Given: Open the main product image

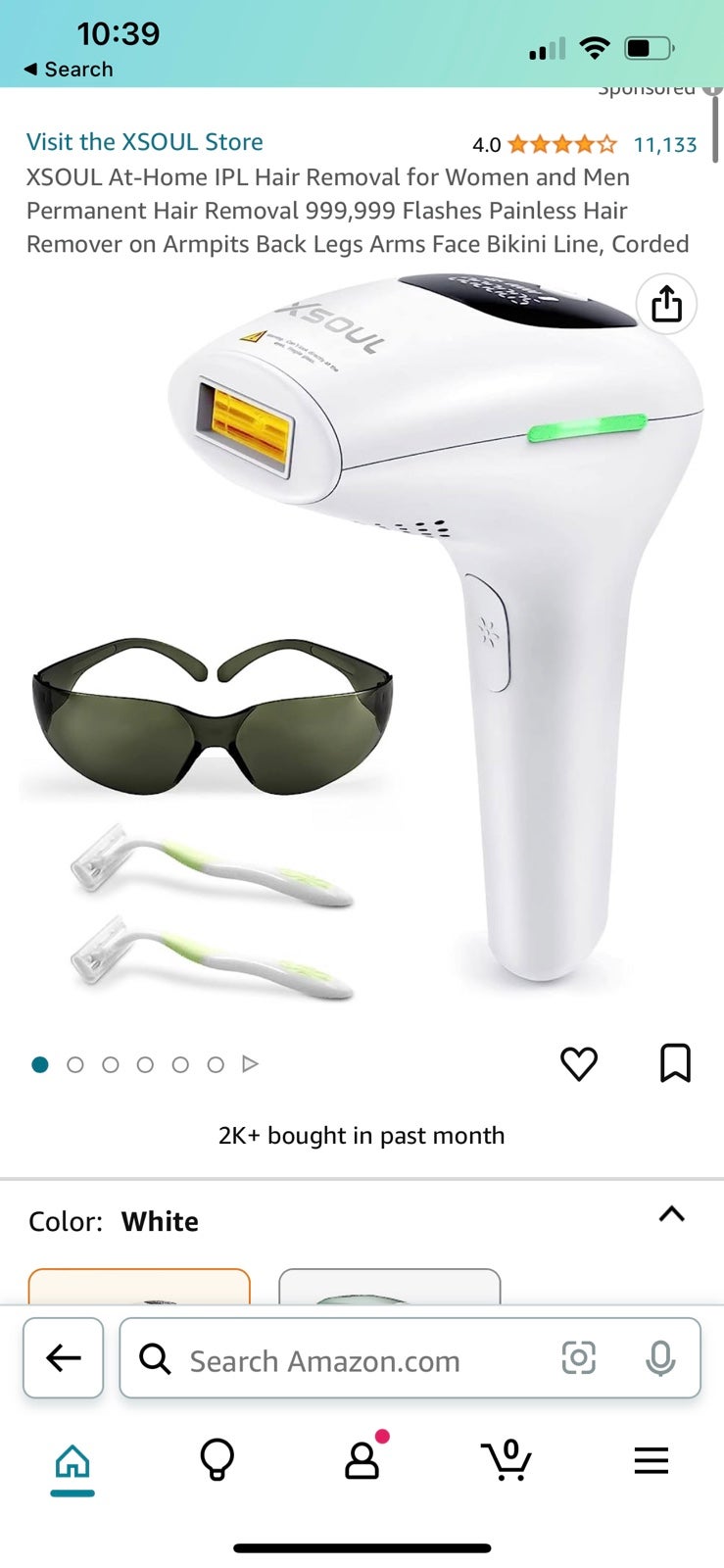Looking at the screenshot, I should coord(362,637).
